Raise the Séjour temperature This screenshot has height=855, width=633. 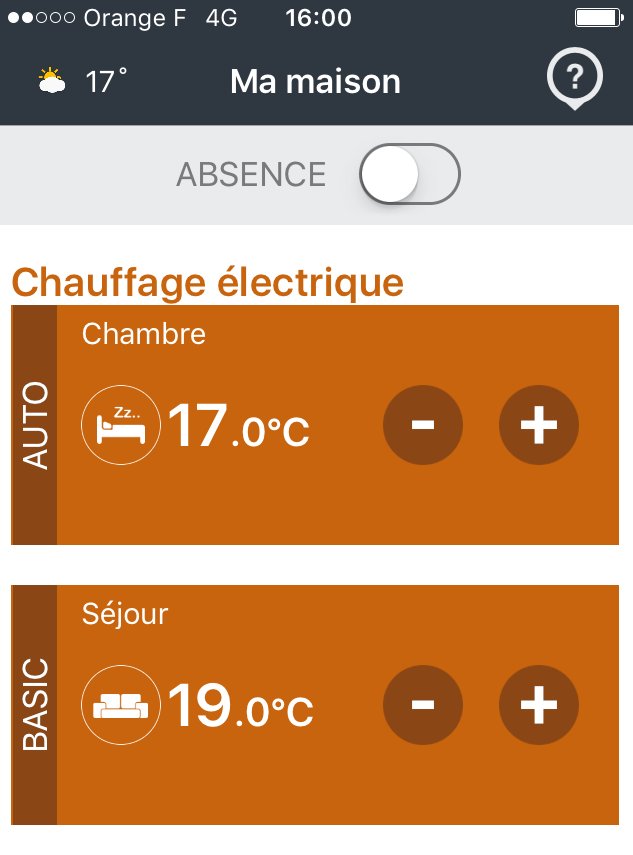pyautogui.click(x=539, y=706)
